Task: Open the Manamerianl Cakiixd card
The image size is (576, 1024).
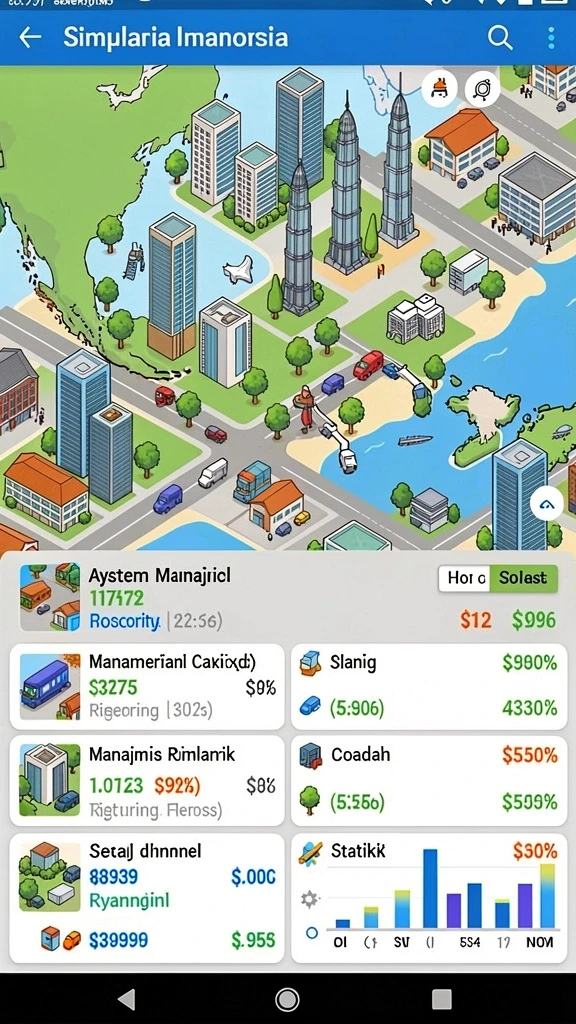Action: click(x=147, y=686)
